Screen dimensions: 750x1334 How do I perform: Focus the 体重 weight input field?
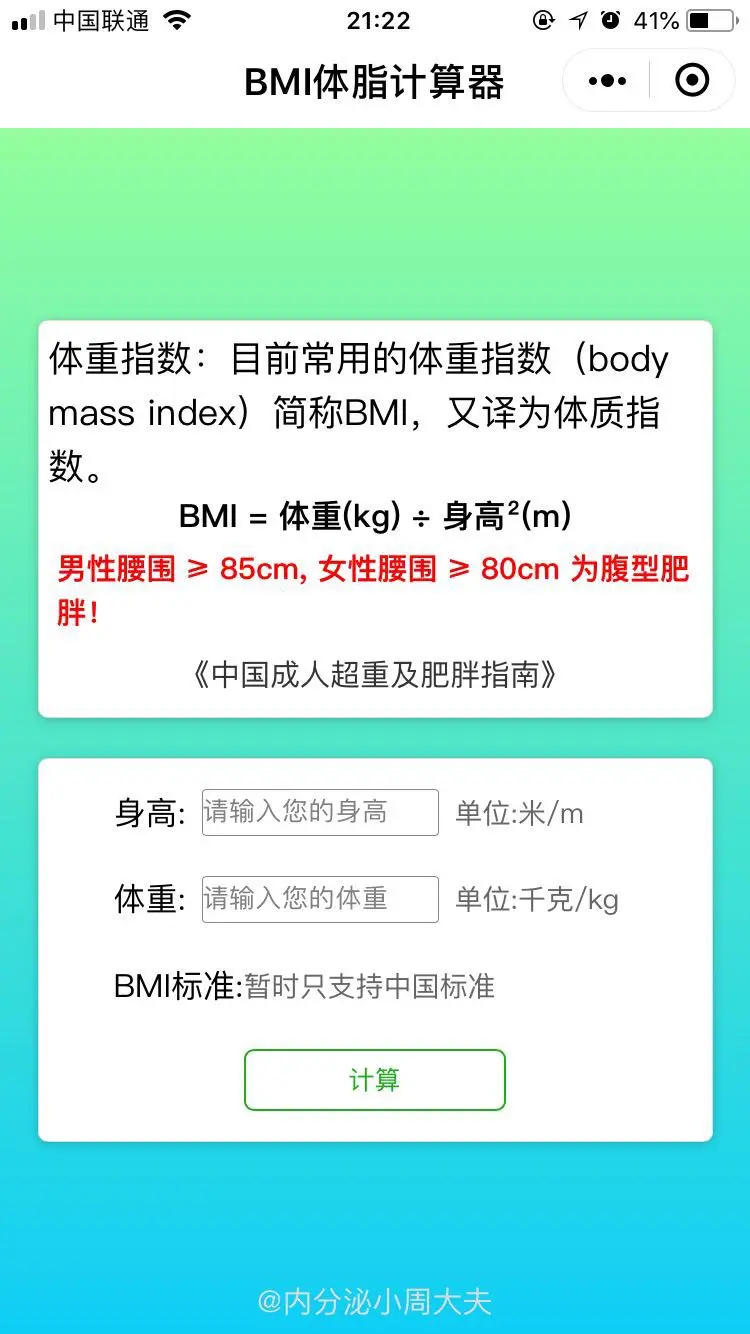(320, 899)
